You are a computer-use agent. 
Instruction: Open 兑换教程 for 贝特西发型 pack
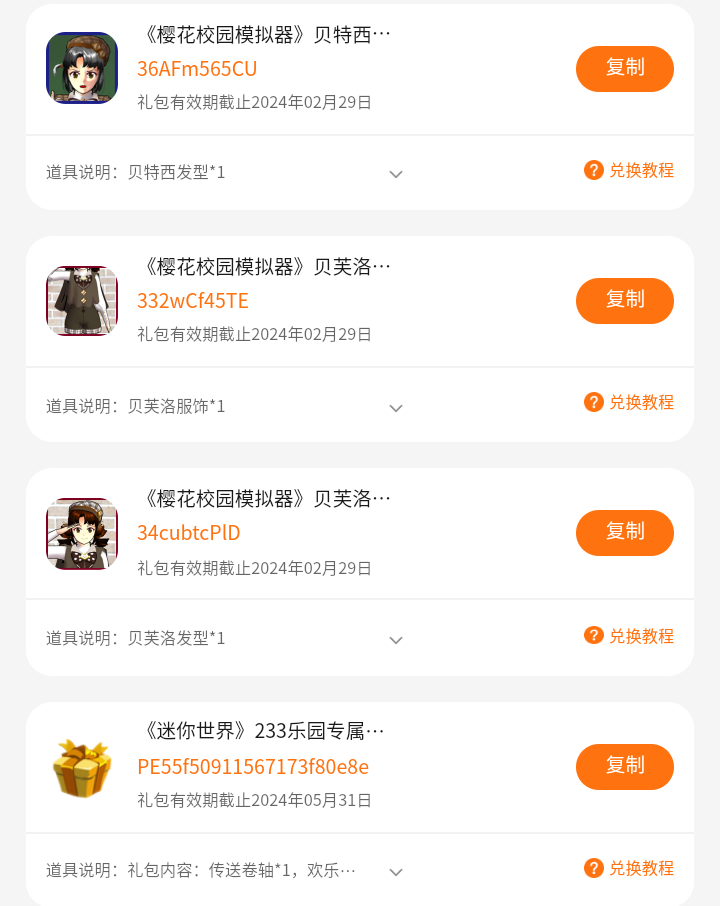coord(629,170)
